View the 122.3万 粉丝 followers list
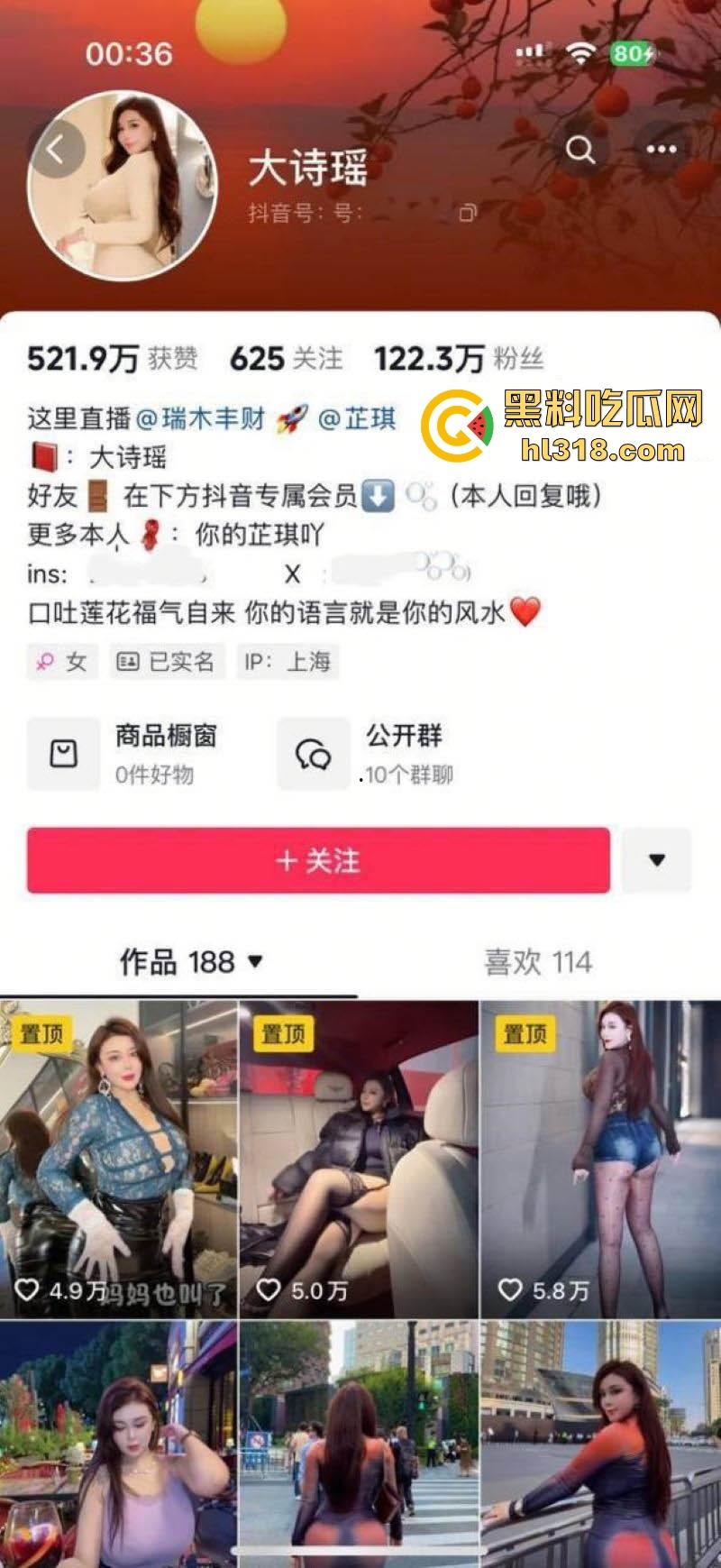This screenshot has width=721, height=1568. click(x=458, y=359)
